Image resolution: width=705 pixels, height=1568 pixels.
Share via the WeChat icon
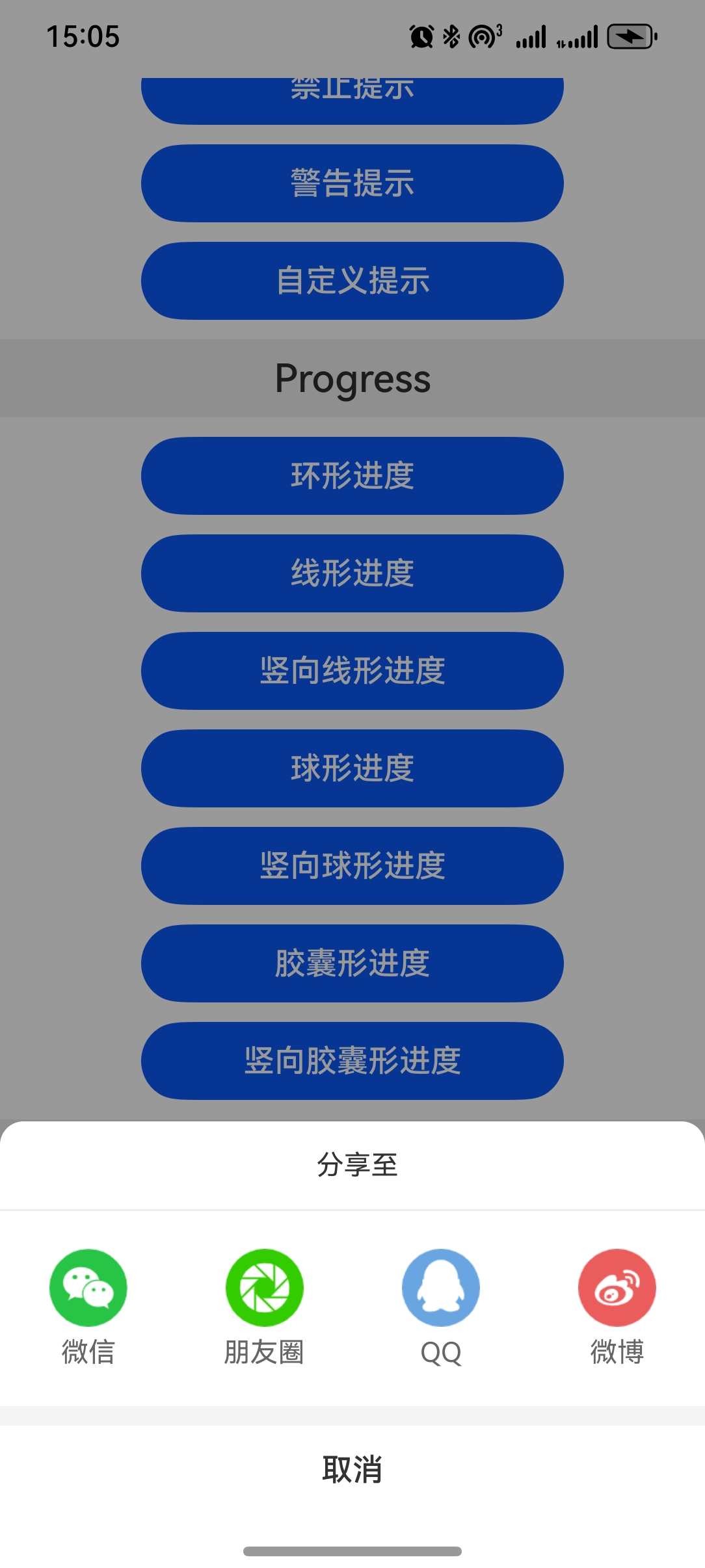[88, 1287]
